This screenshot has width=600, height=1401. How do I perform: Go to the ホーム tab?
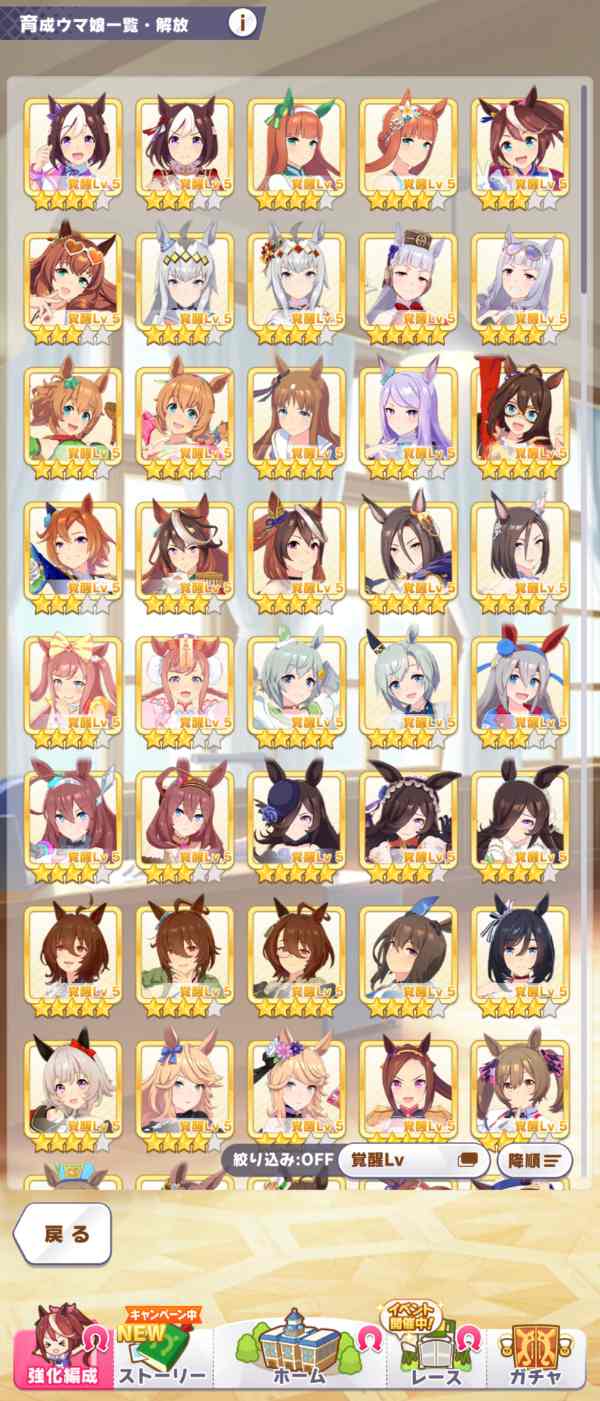[x=299, y=1355]
